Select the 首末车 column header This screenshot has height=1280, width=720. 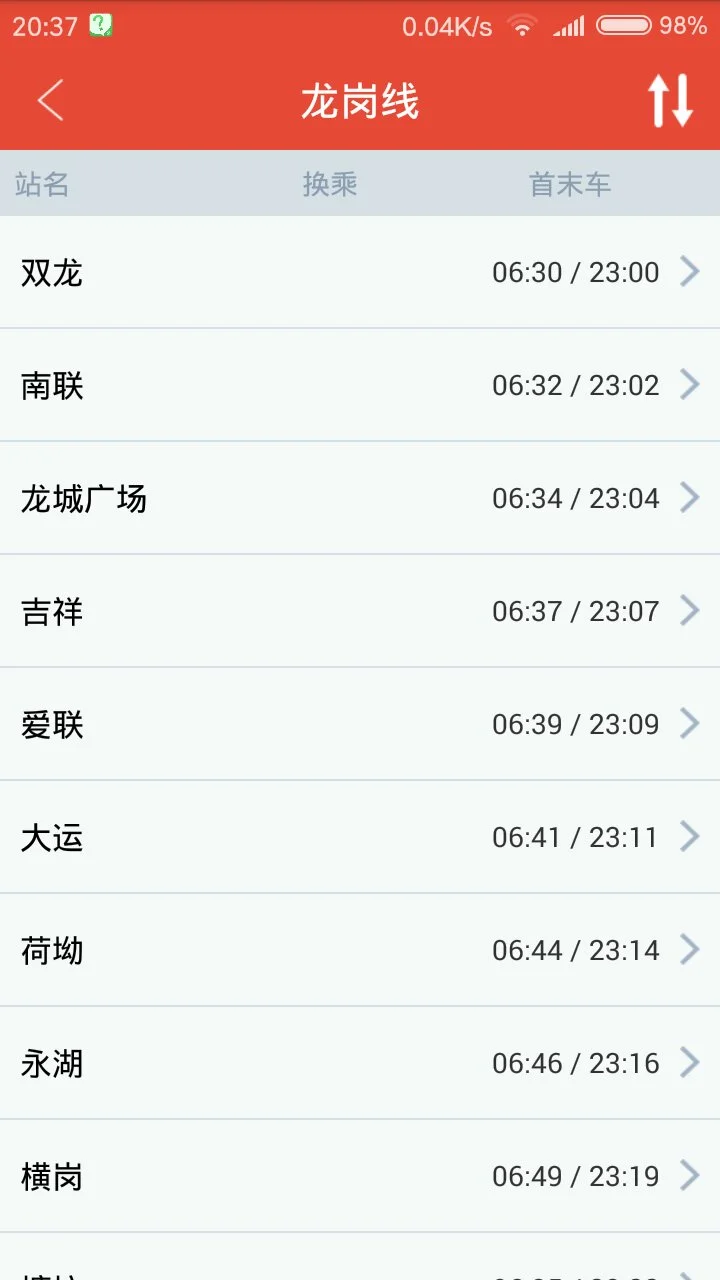(570, 183)
